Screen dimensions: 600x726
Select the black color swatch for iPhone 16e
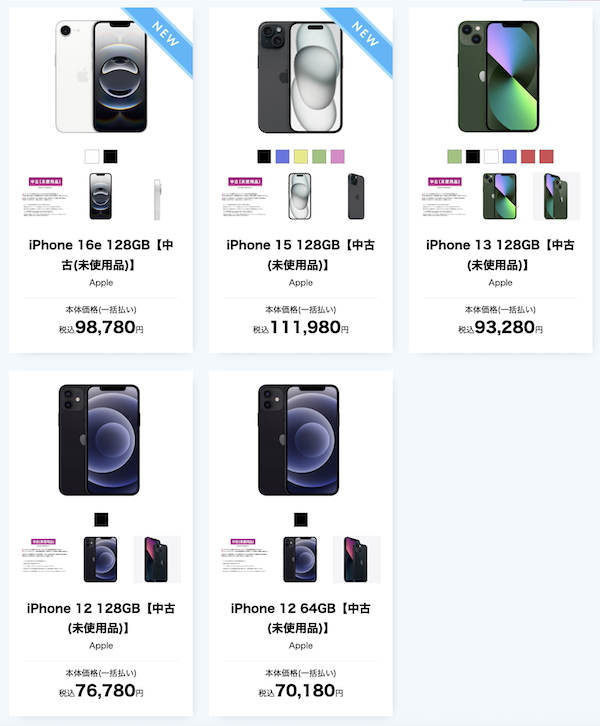[110, 157]
